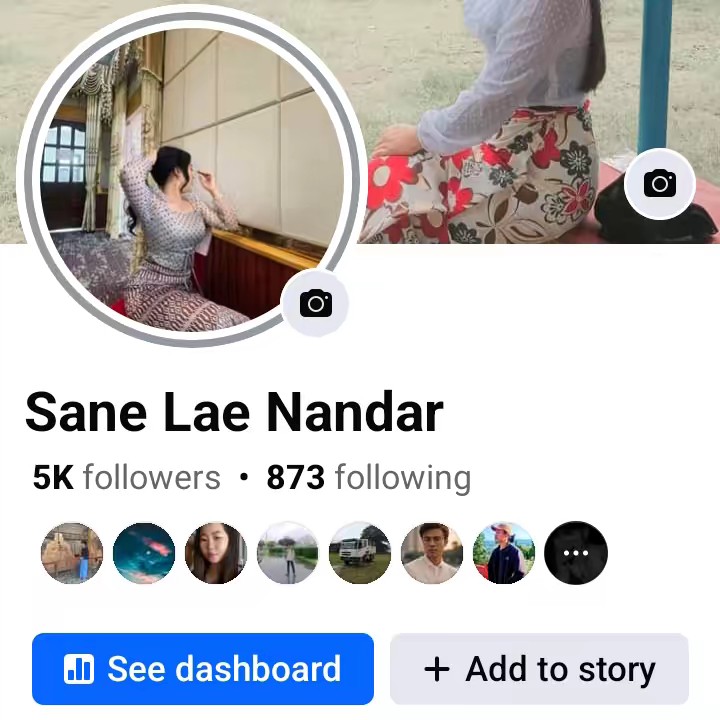
Task: View the 873 following list
Action: pyautogui.click(x=368, y=478)
